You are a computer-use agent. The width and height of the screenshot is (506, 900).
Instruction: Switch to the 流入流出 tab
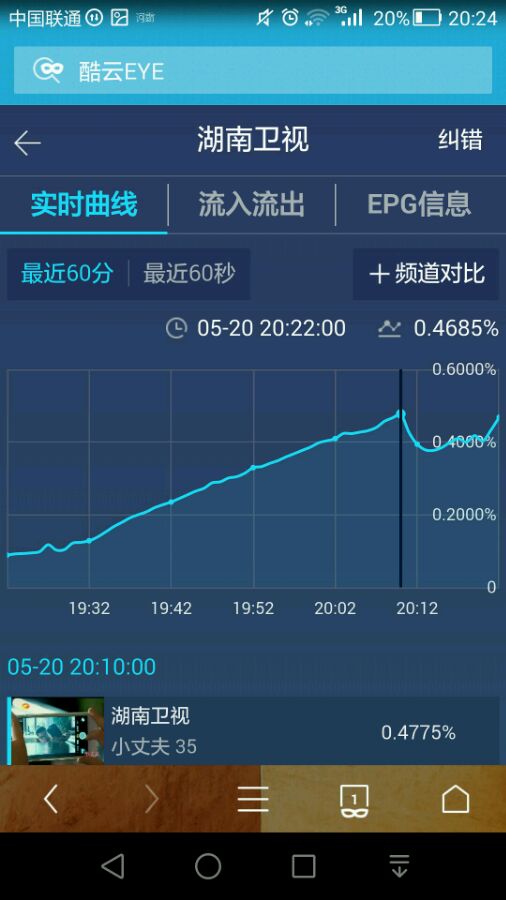[x=251, y=205]
